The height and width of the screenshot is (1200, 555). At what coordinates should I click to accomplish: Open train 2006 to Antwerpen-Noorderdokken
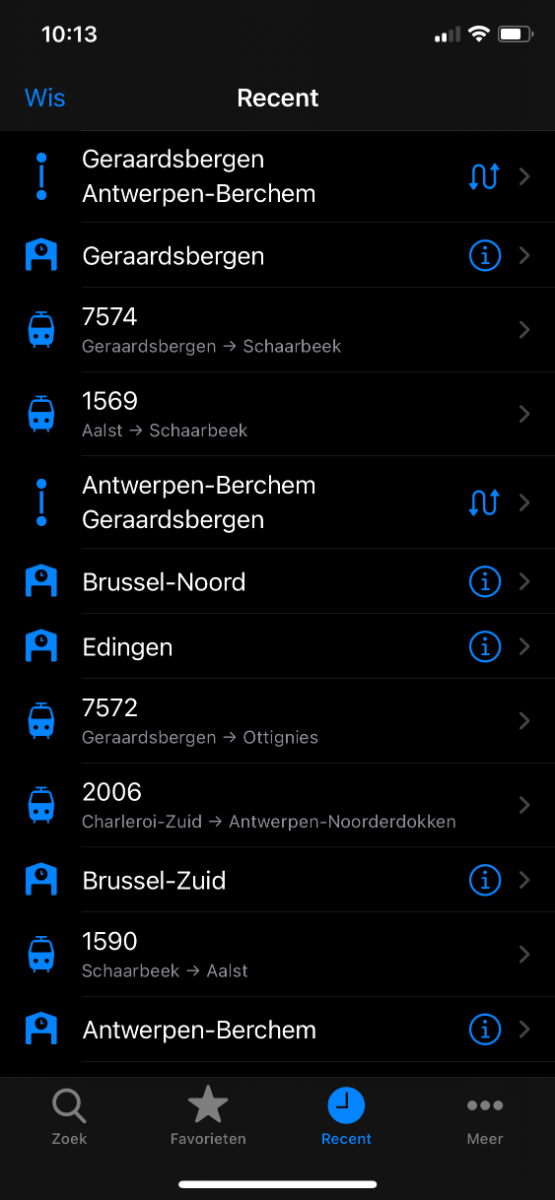point(277,805)
